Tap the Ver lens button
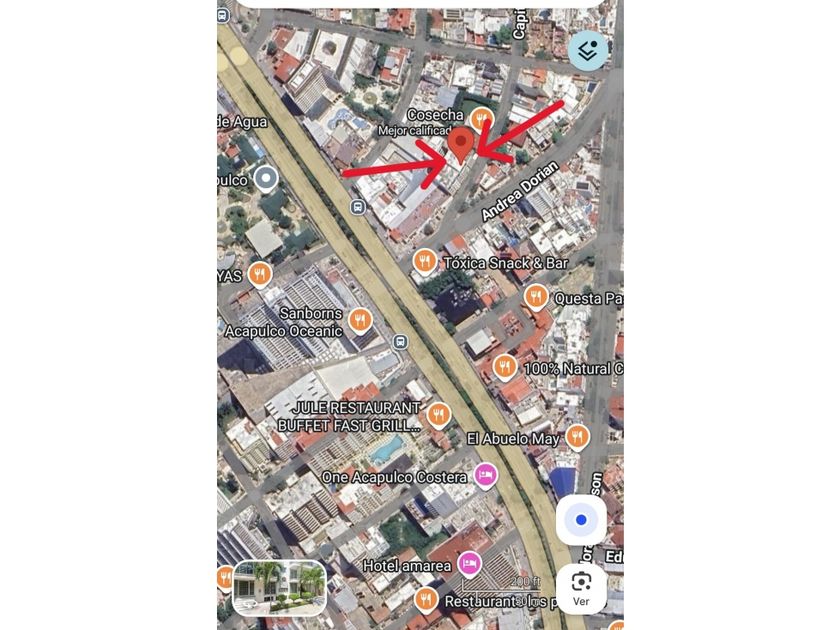The image size is (840, 630). (x=581, y=588)
